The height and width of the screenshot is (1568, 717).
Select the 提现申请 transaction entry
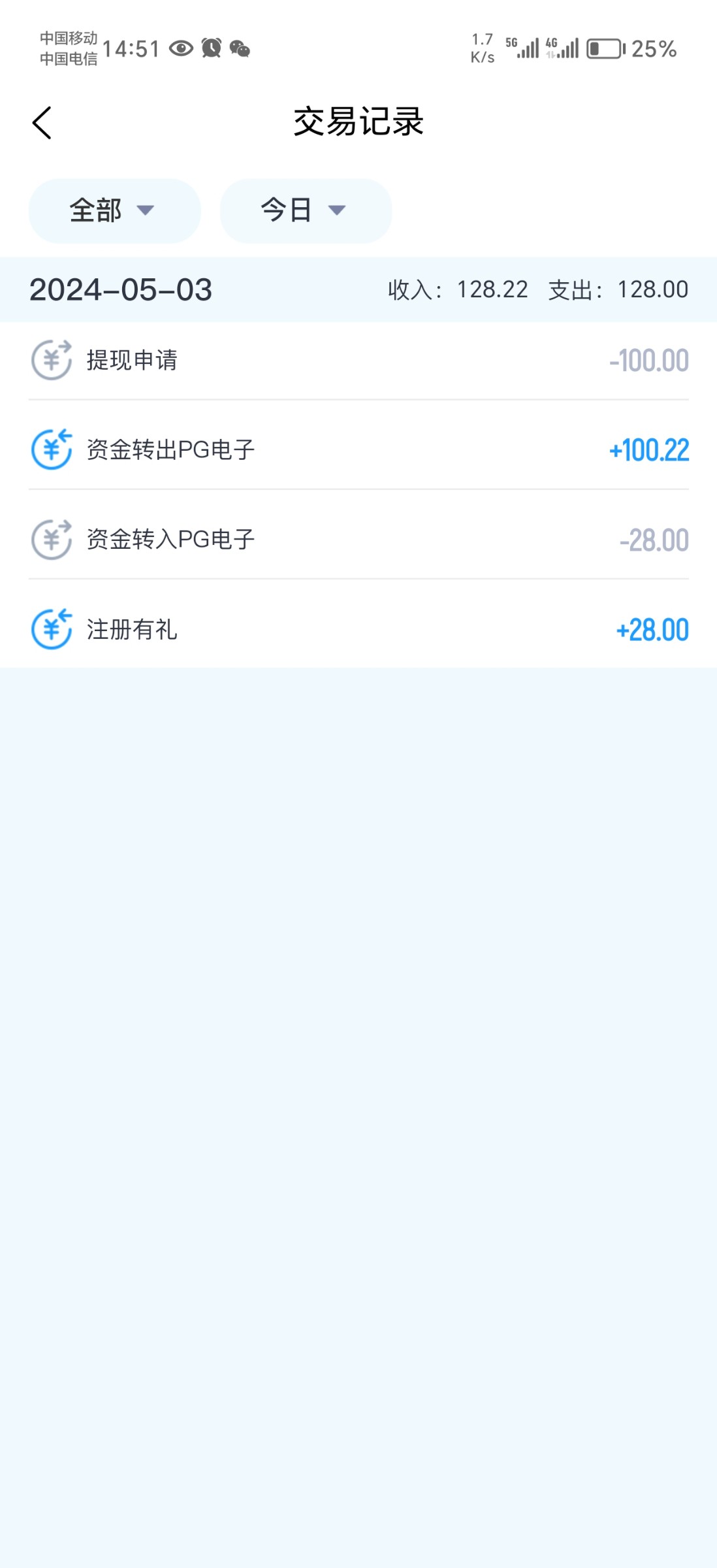(358, 359)
